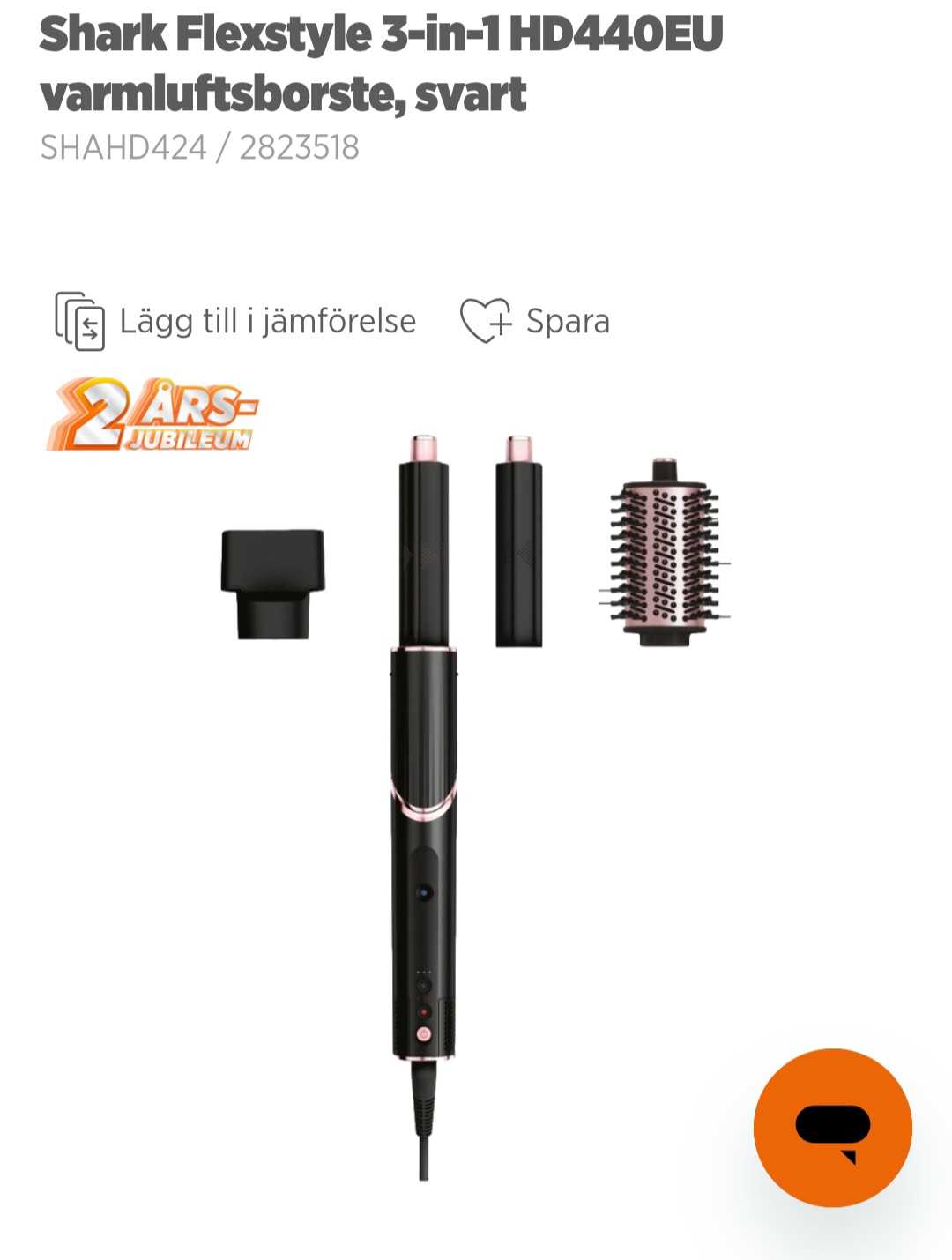Open the orange chat support bubble
This screenshot has width=952, height=1260.
click(832, 1127)
